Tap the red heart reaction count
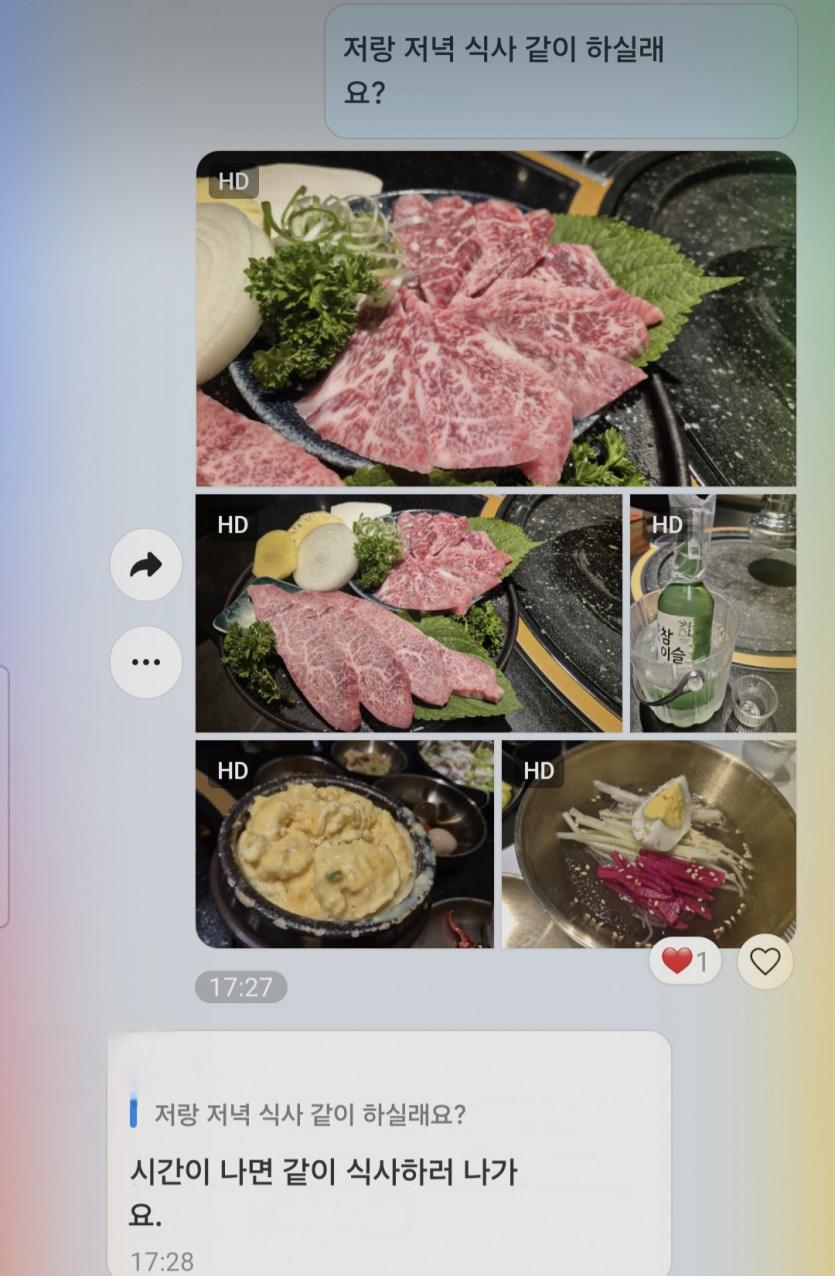 pos(686,962)
